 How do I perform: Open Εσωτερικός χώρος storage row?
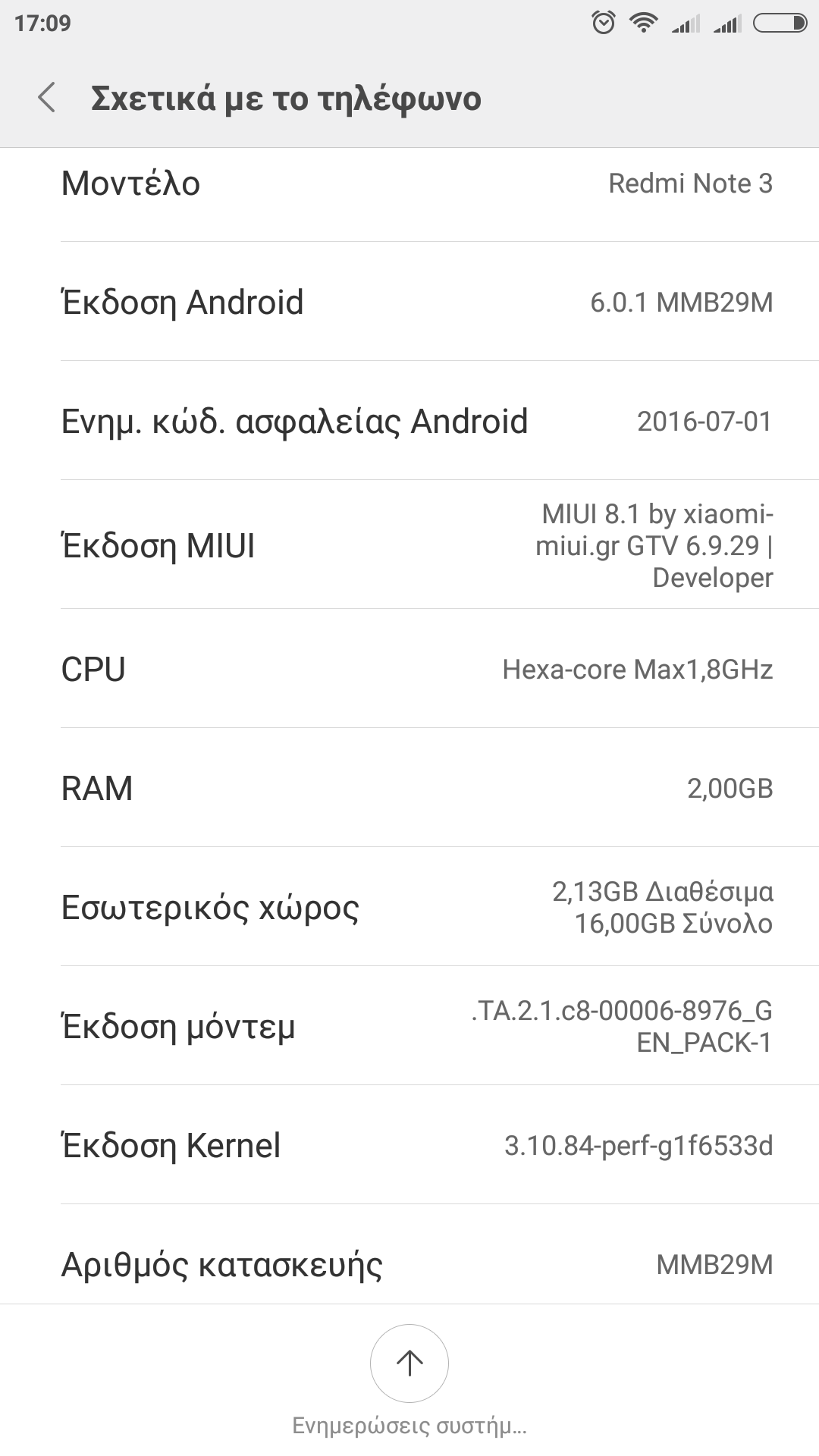(409, 907)
